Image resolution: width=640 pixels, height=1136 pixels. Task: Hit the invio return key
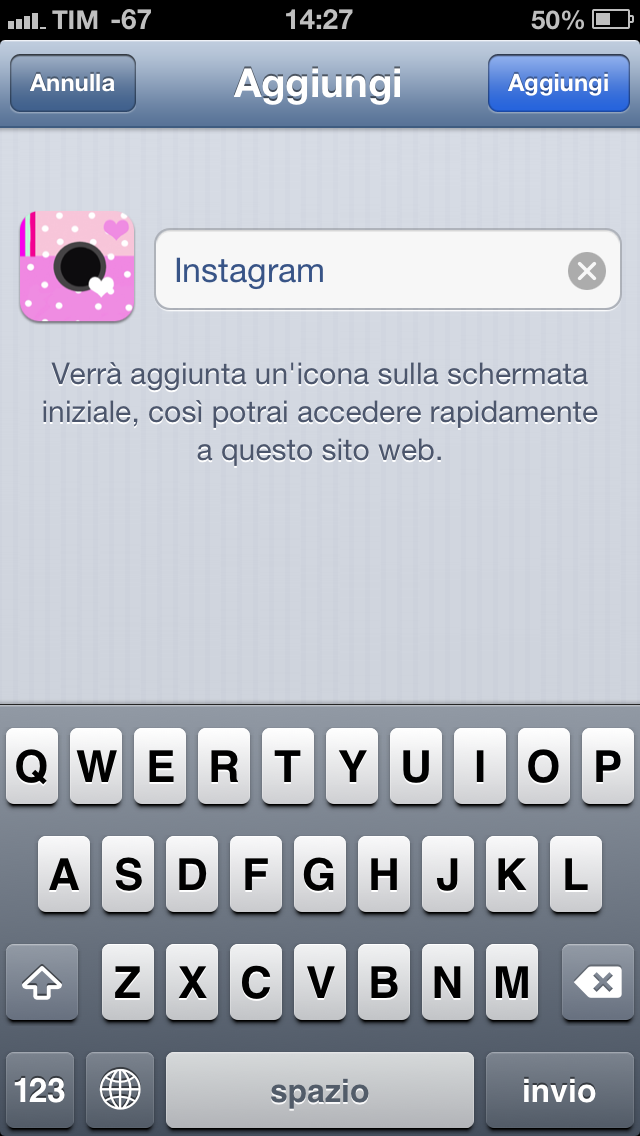point(558,1090)
